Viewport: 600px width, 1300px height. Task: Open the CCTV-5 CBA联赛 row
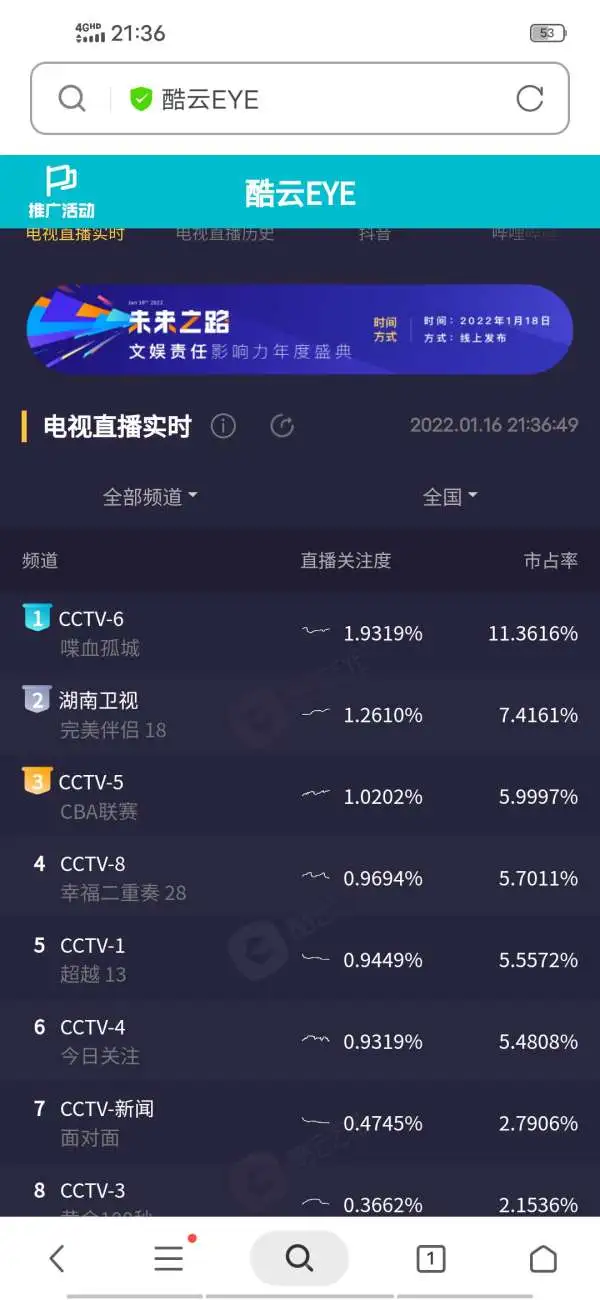pyautogui.click(x=300, y=796)
